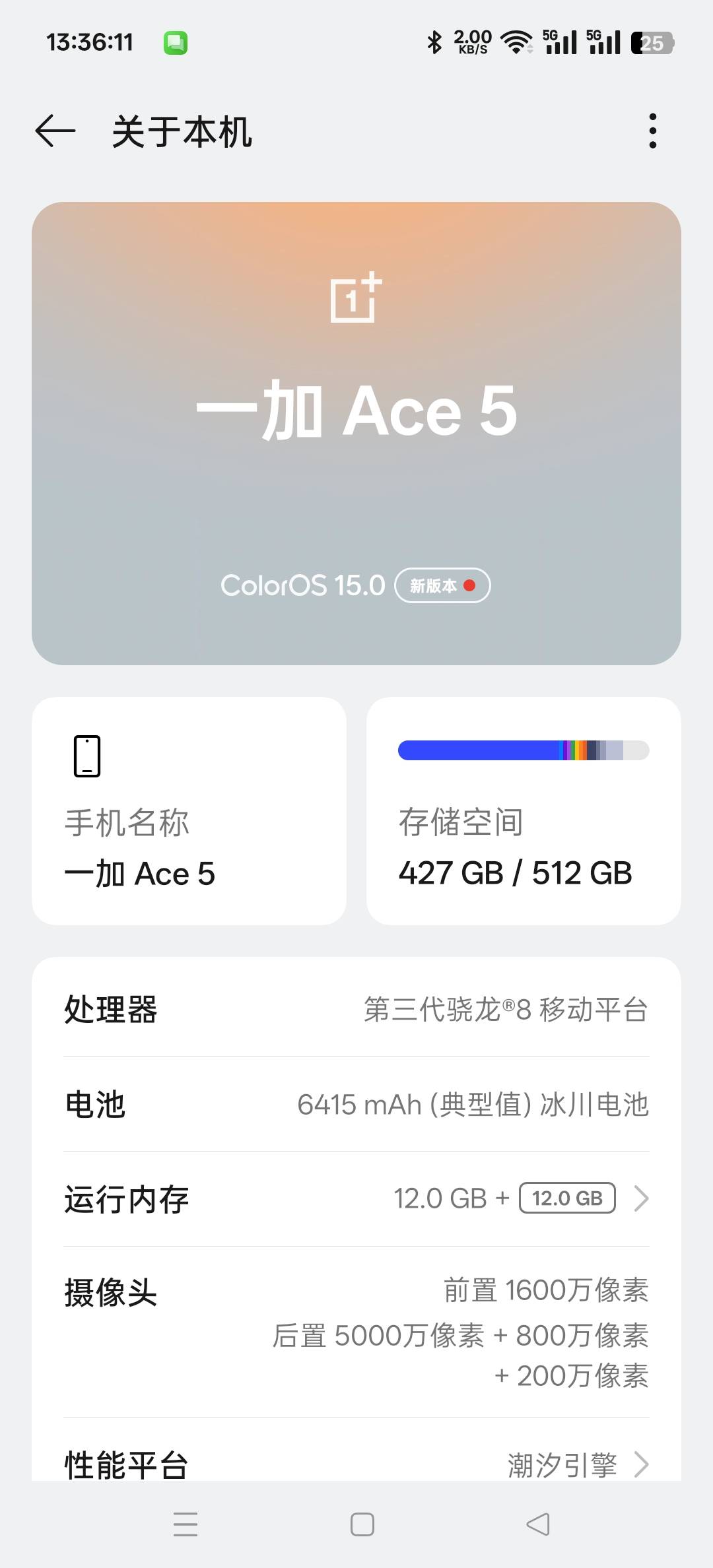Tap the ColorOS 15.0 banner card

tap(356, 433)
